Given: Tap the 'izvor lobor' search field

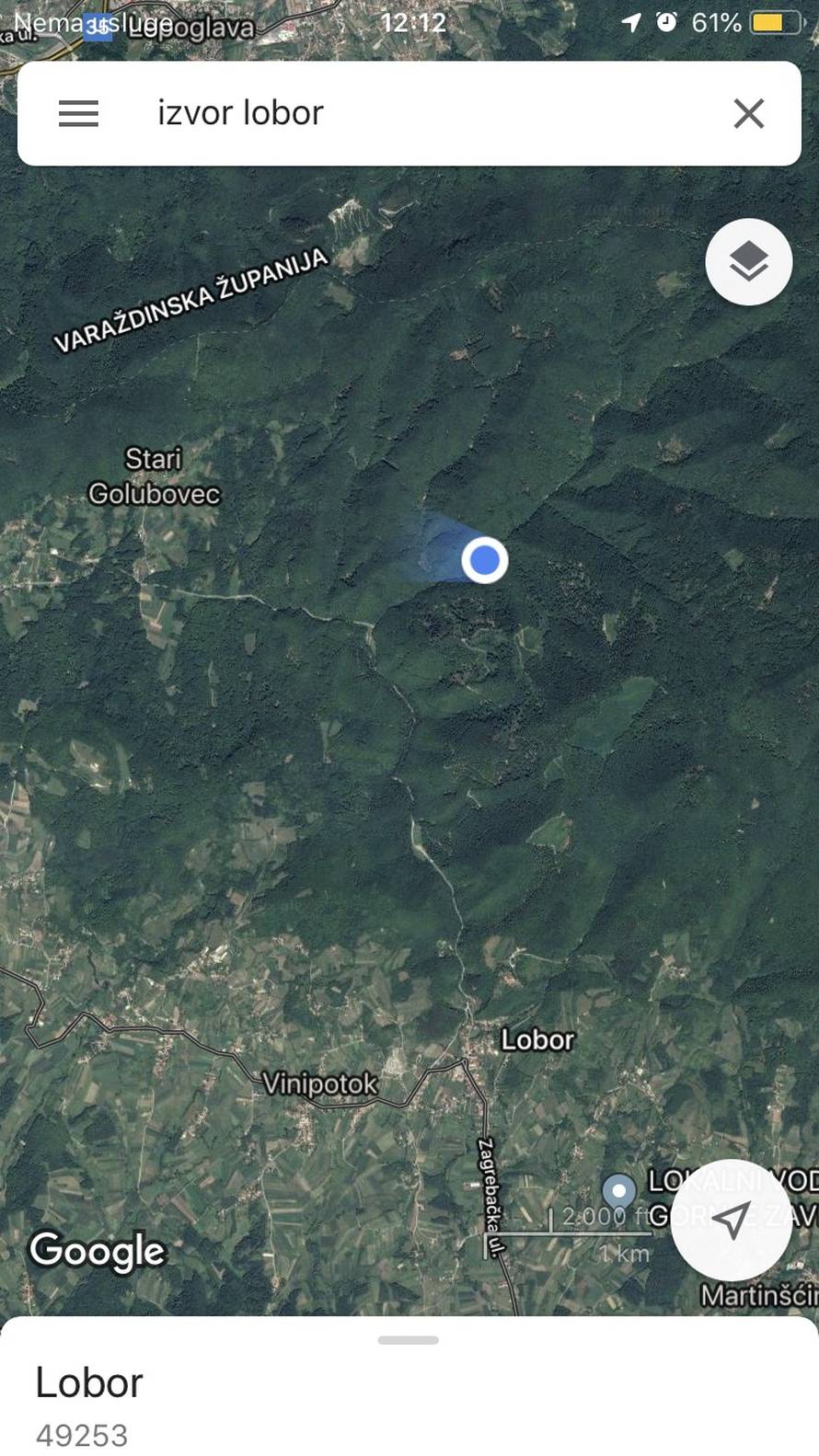Looking at the screenshot, I should pyautogui.click(x=414, y=113).
